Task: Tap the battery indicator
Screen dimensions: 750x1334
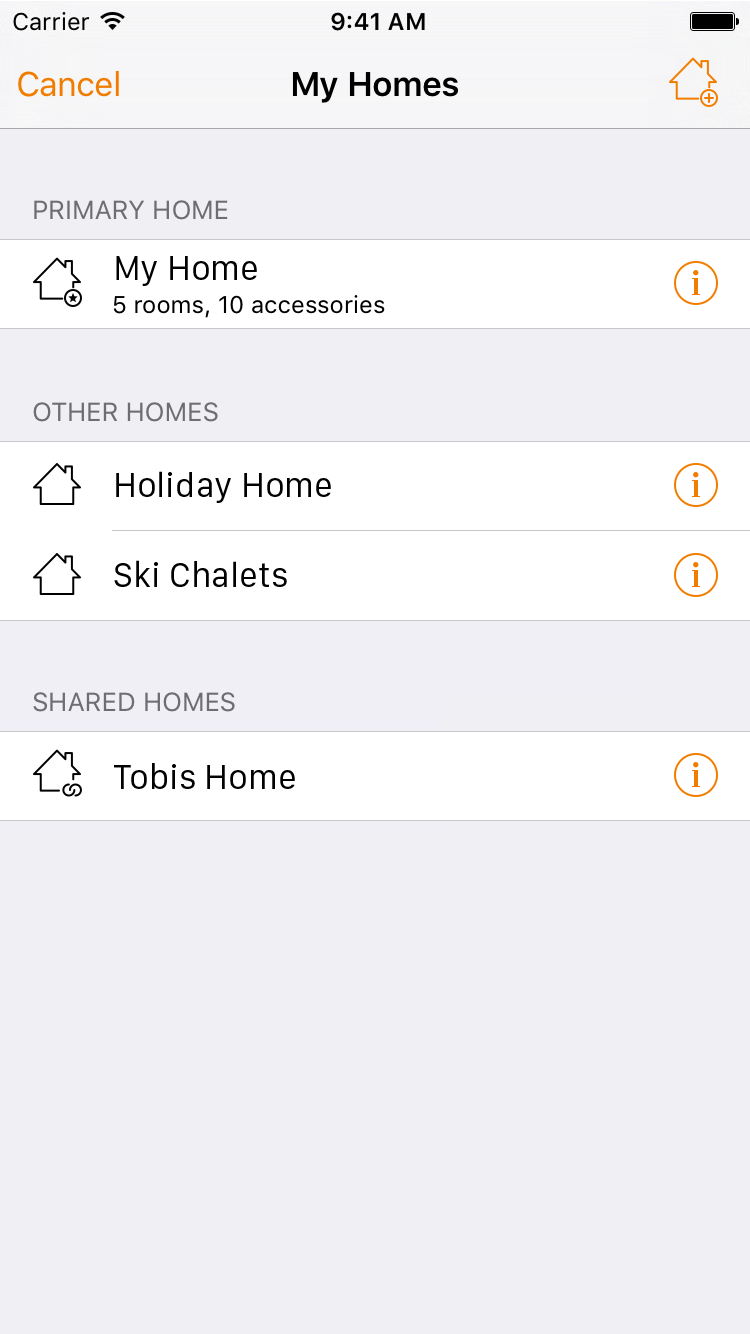Action: coord(712,21)
